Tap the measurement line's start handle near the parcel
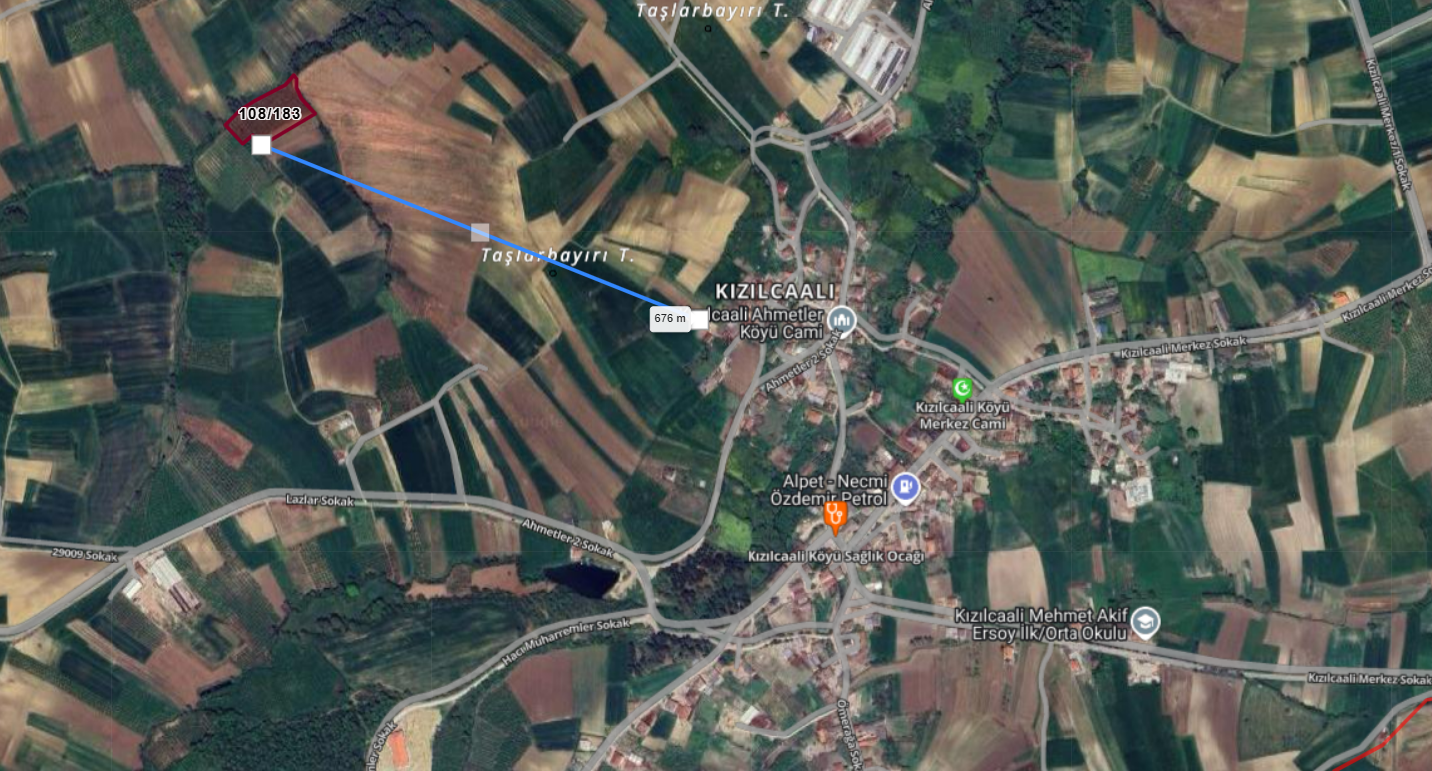The width and height of the screenshot is (1432, 771). [261, 145]
